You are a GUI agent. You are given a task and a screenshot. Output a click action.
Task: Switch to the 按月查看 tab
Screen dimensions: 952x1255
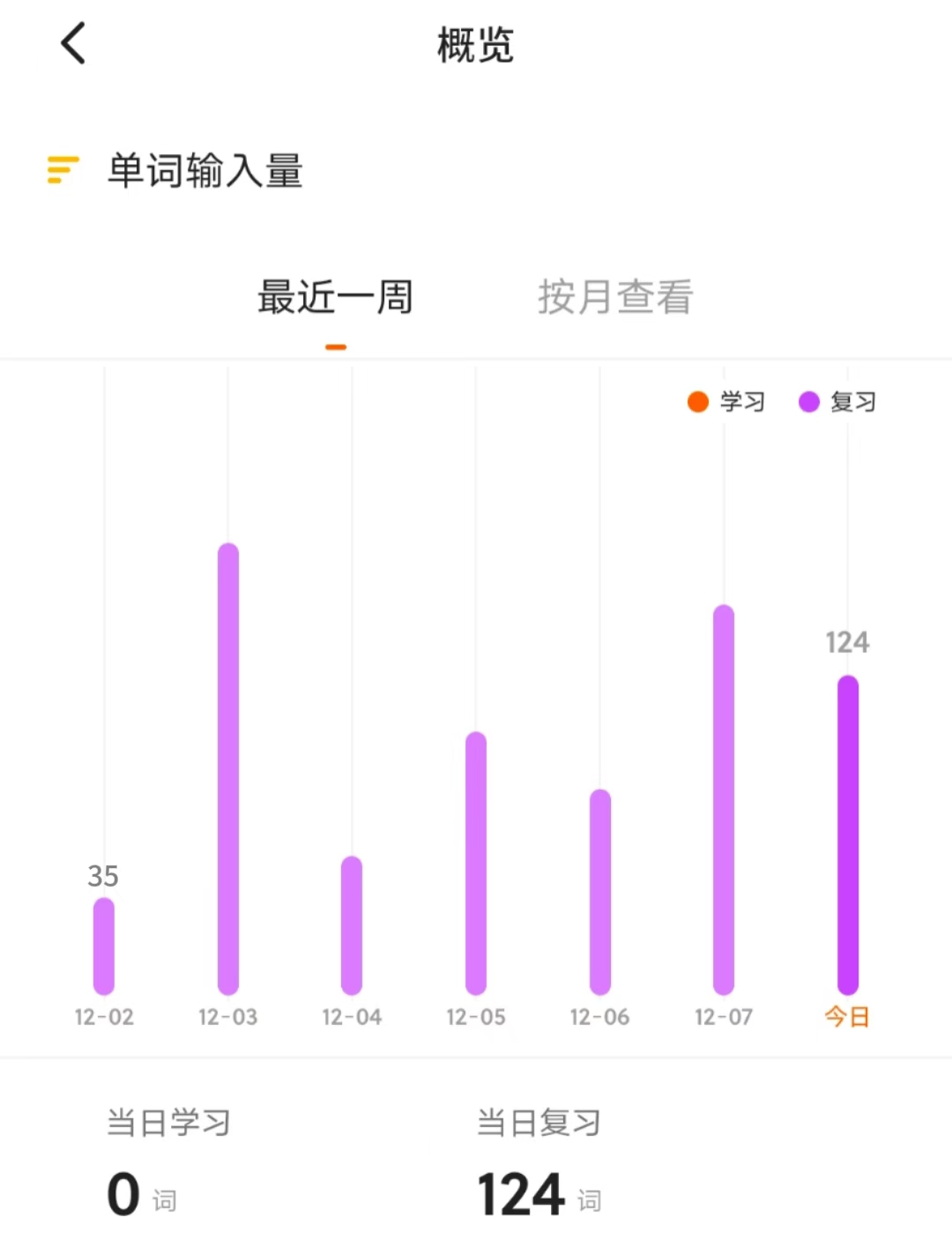(x=615, y=297)
